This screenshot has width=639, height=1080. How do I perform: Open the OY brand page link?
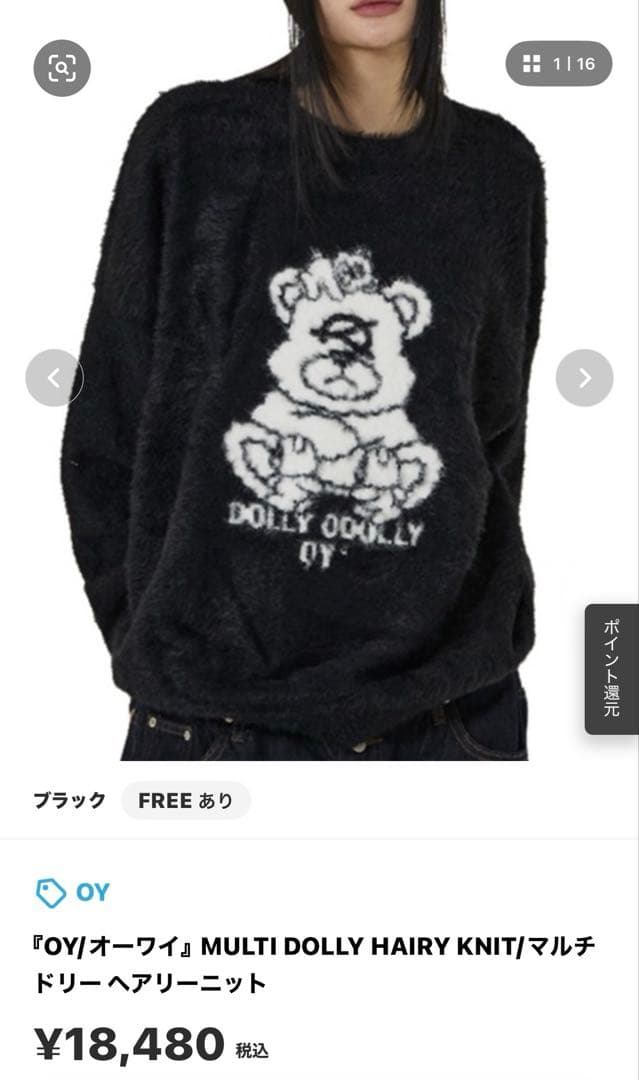(x=73, y=892)
